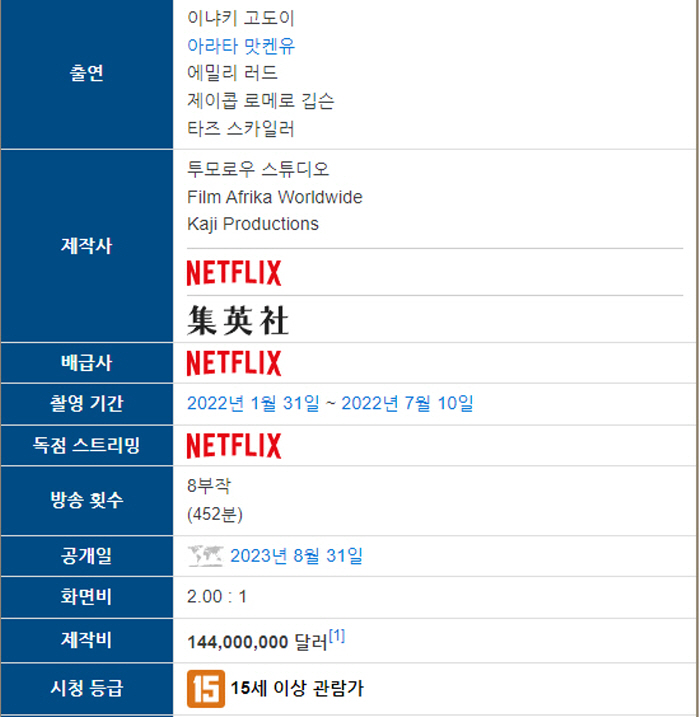
Task: Open the 2023년 8월 31일 release date link
Action: click(x=296, y=556)
